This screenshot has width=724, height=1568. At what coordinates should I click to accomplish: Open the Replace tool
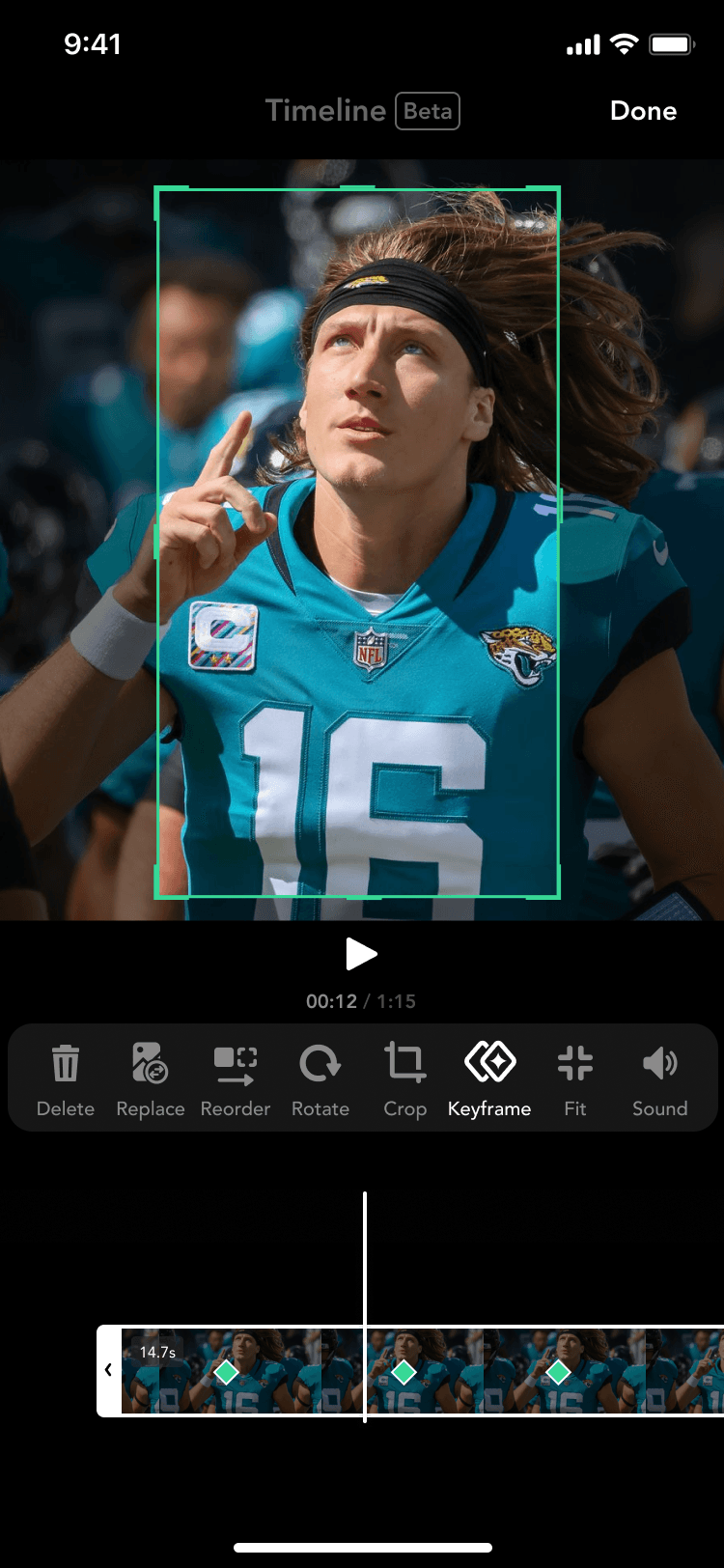tap(150, 1079)
